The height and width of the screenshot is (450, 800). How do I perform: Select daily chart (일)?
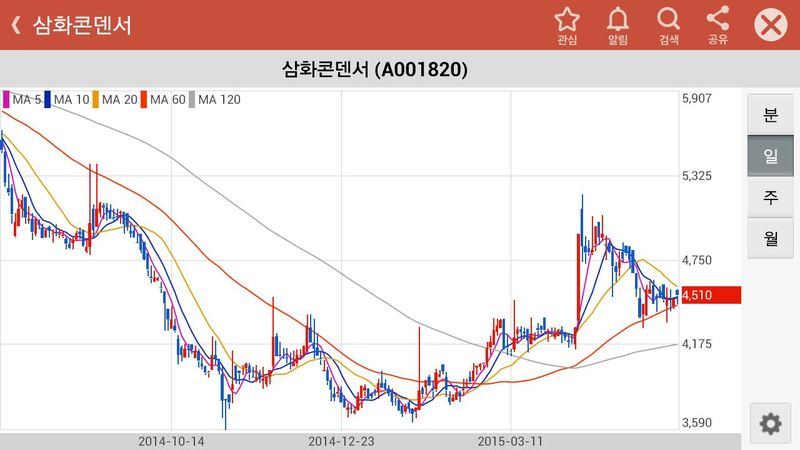[770, 155]
